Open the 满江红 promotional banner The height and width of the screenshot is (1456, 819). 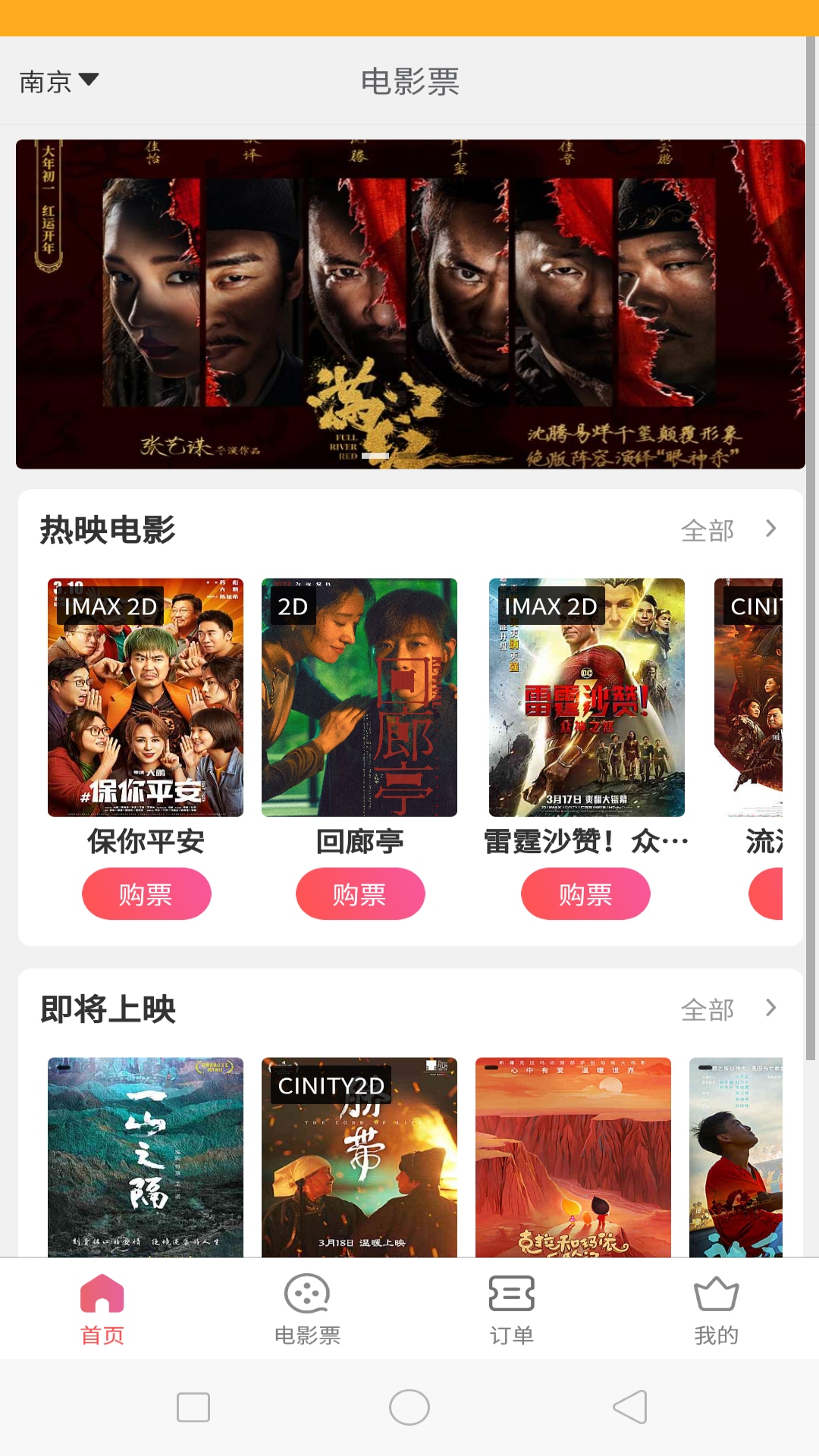[x=410, y=303]
